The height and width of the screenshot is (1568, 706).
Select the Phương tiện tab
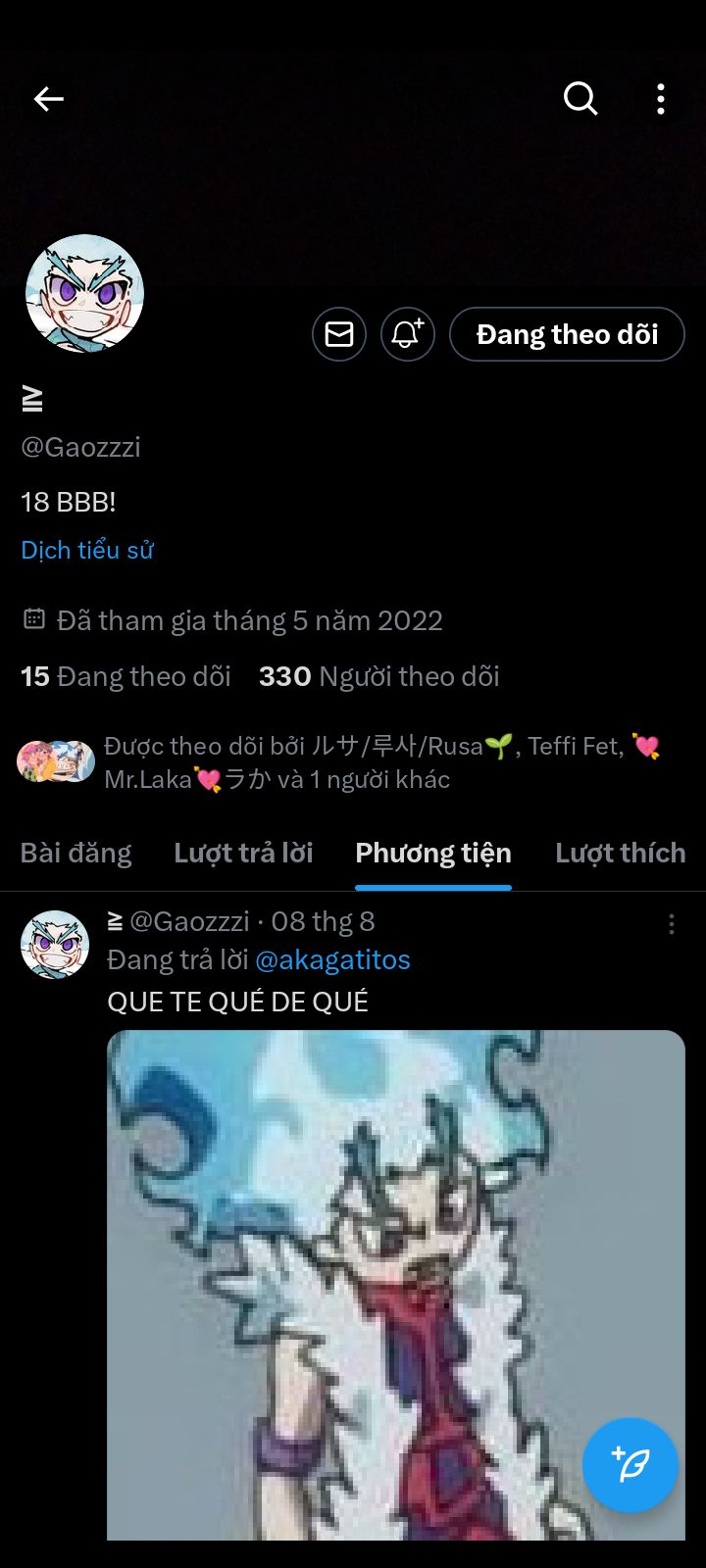point(433,853)
